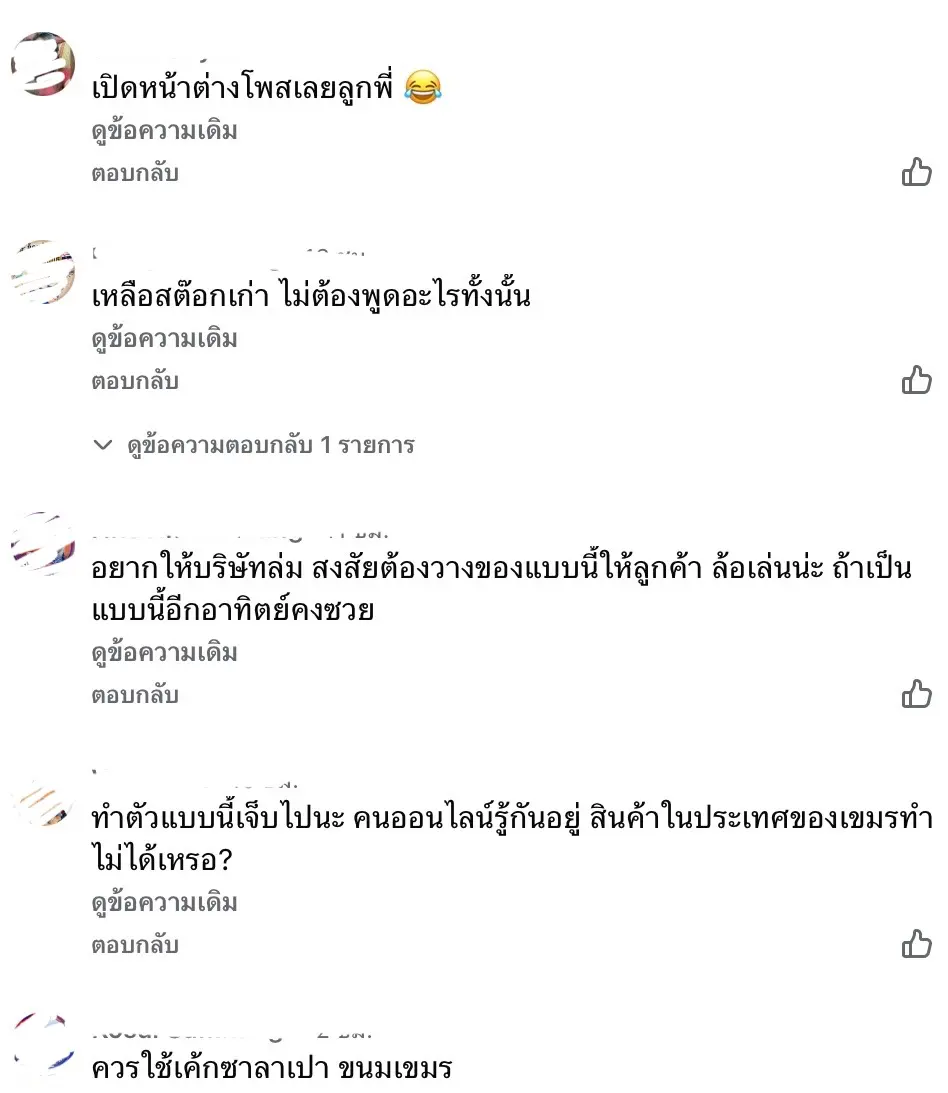Open avatar of "อยากให้บริษัทล่ม" commenter

pos(43,544)
